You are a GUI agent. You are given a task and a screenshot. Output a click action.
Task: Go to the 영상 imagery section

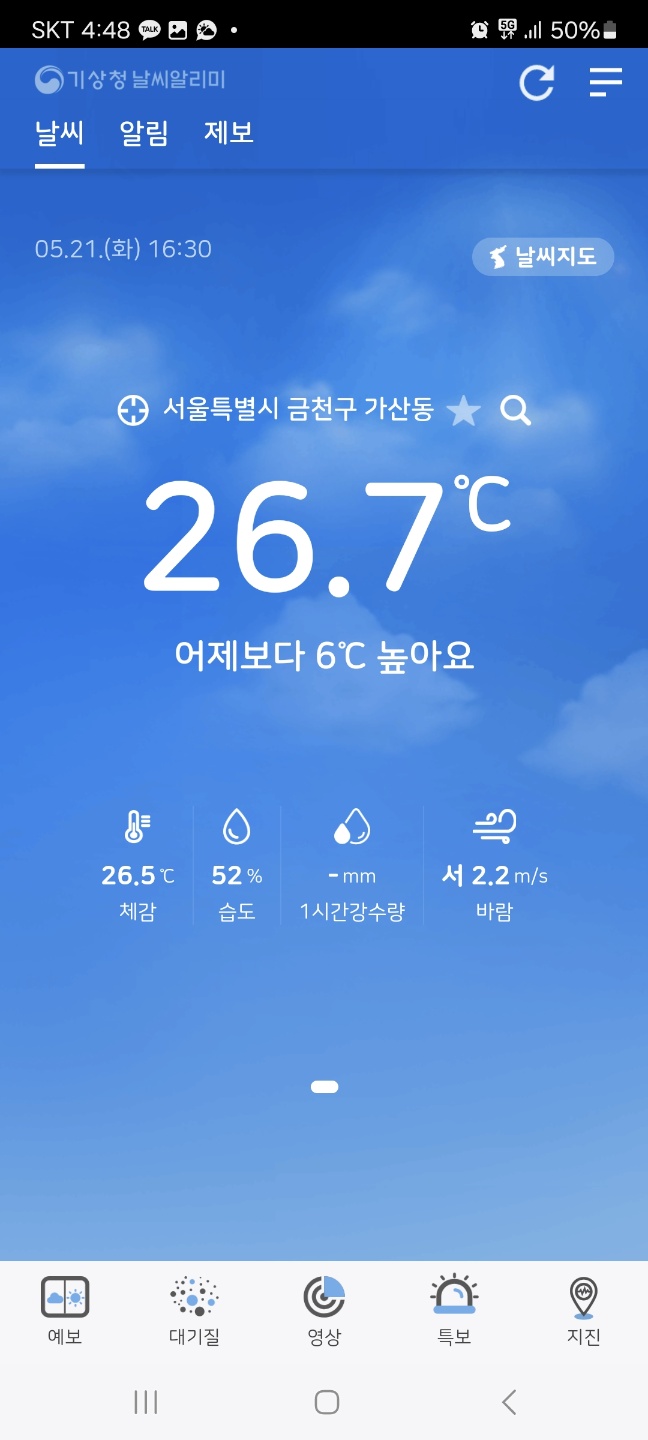[324, 1311]
